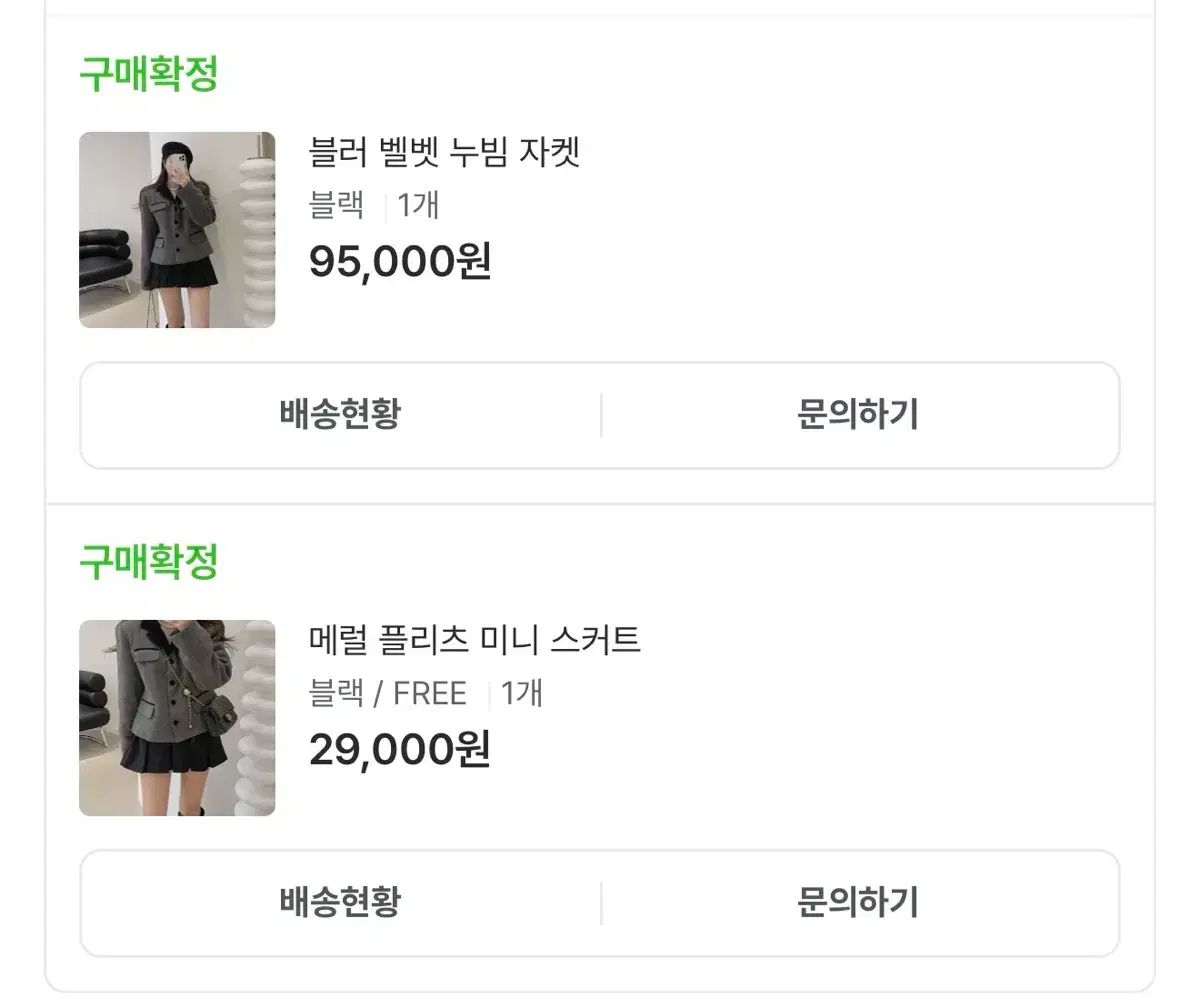View the 메럴 플리츠 미니 스커트 product image
This screenshot has height=998, width=1200.
click(x=177, y=718)
